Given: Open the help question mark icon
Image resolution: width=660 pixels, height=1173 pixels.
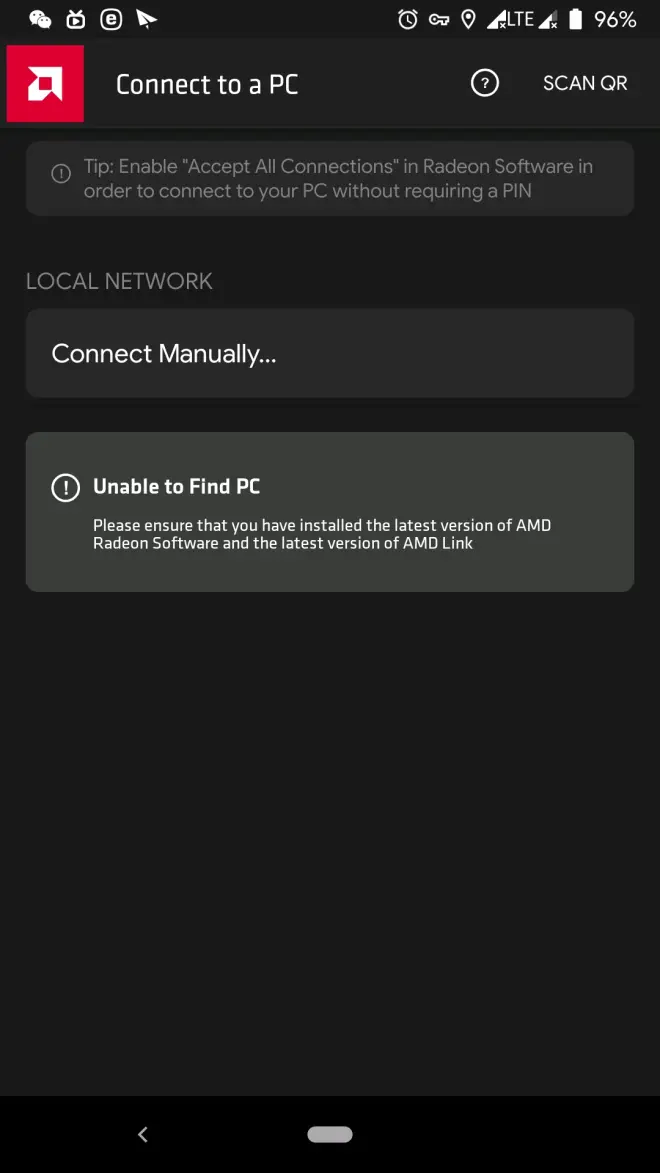Looking at the screenshot, I should (x=484, y=83).
